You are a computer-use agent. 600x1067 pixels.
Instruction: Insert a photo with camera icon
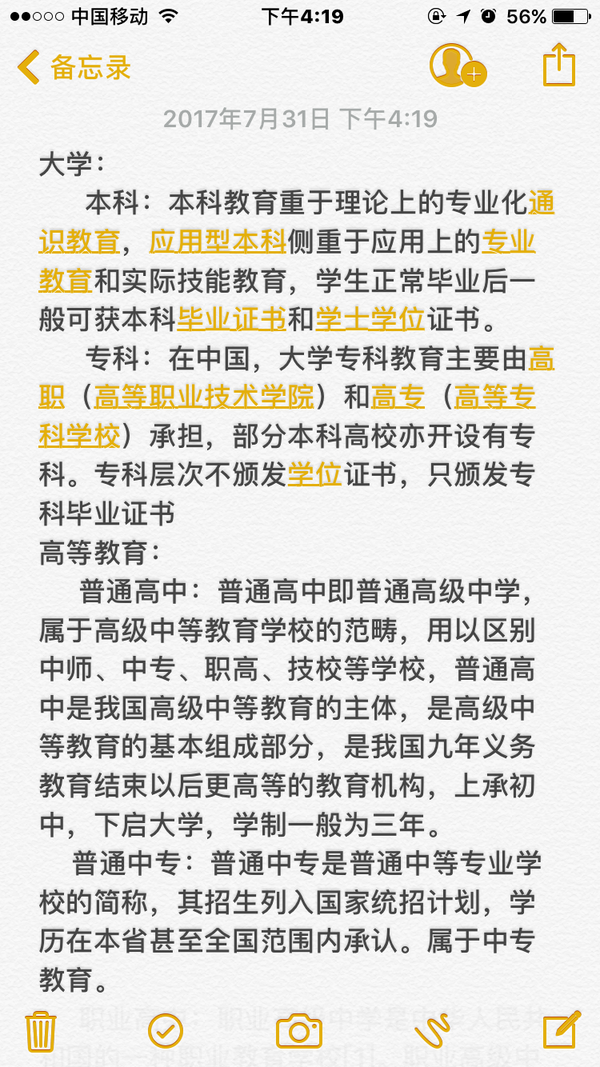click(x=299, y=1032)
